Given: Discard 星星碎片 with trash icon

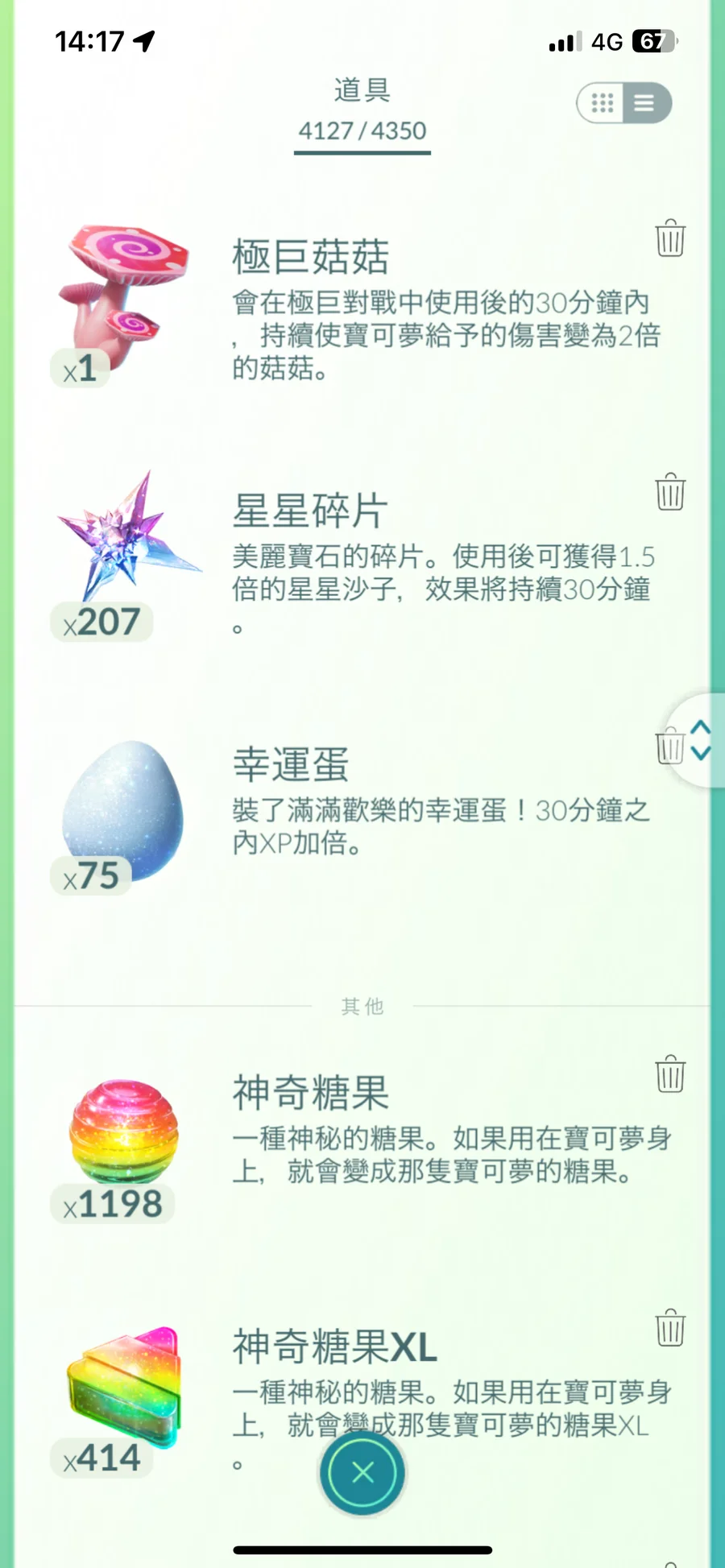Looking at the screenshot, I should [669, 492].
